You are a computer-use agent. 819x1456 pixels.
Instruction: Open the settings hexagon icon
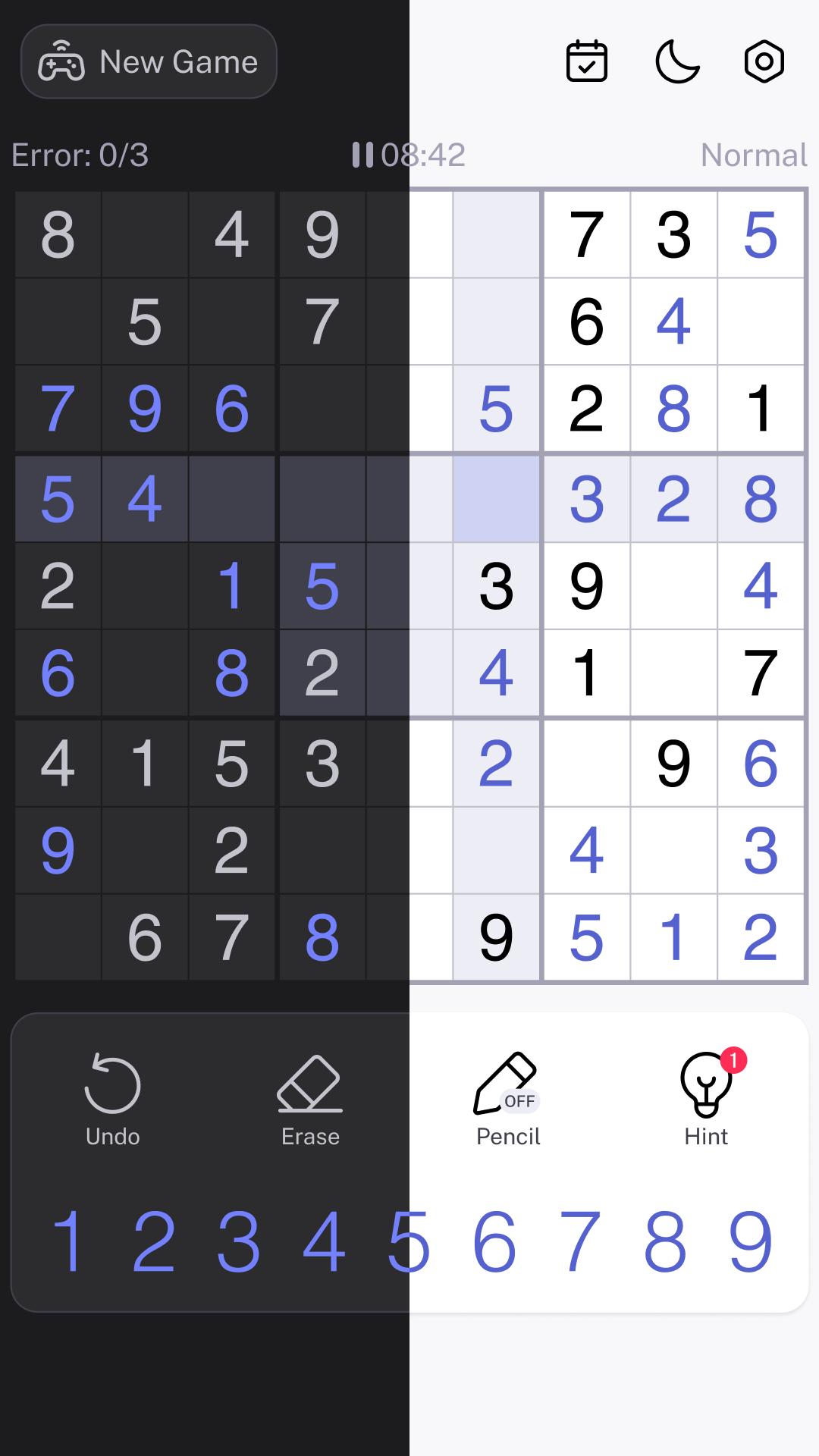(x=764, y=61)
